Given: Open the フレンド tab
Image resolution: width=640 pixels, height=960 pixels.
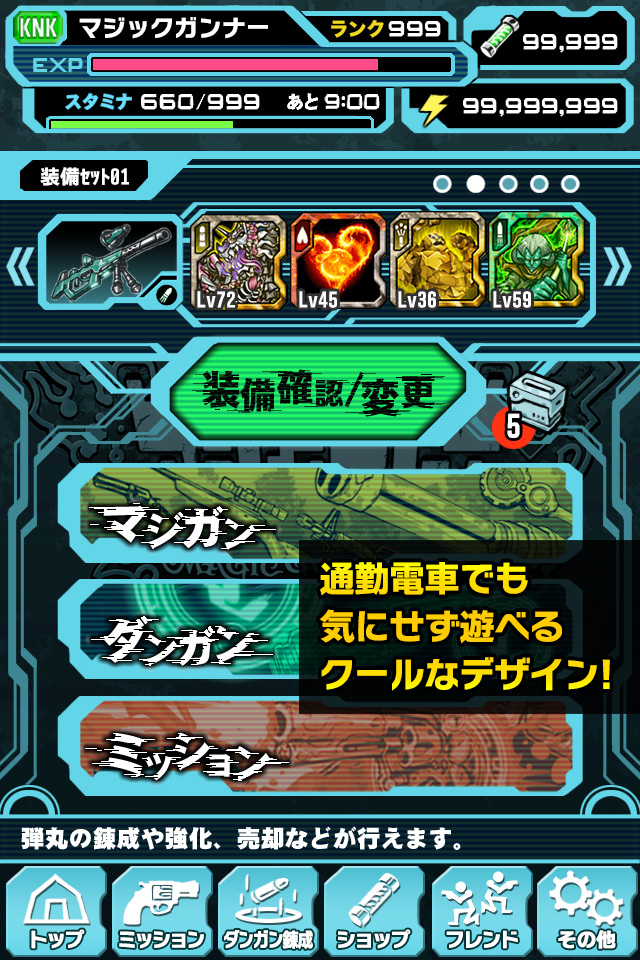Looking at the screenshot, I should click(479, 910).
